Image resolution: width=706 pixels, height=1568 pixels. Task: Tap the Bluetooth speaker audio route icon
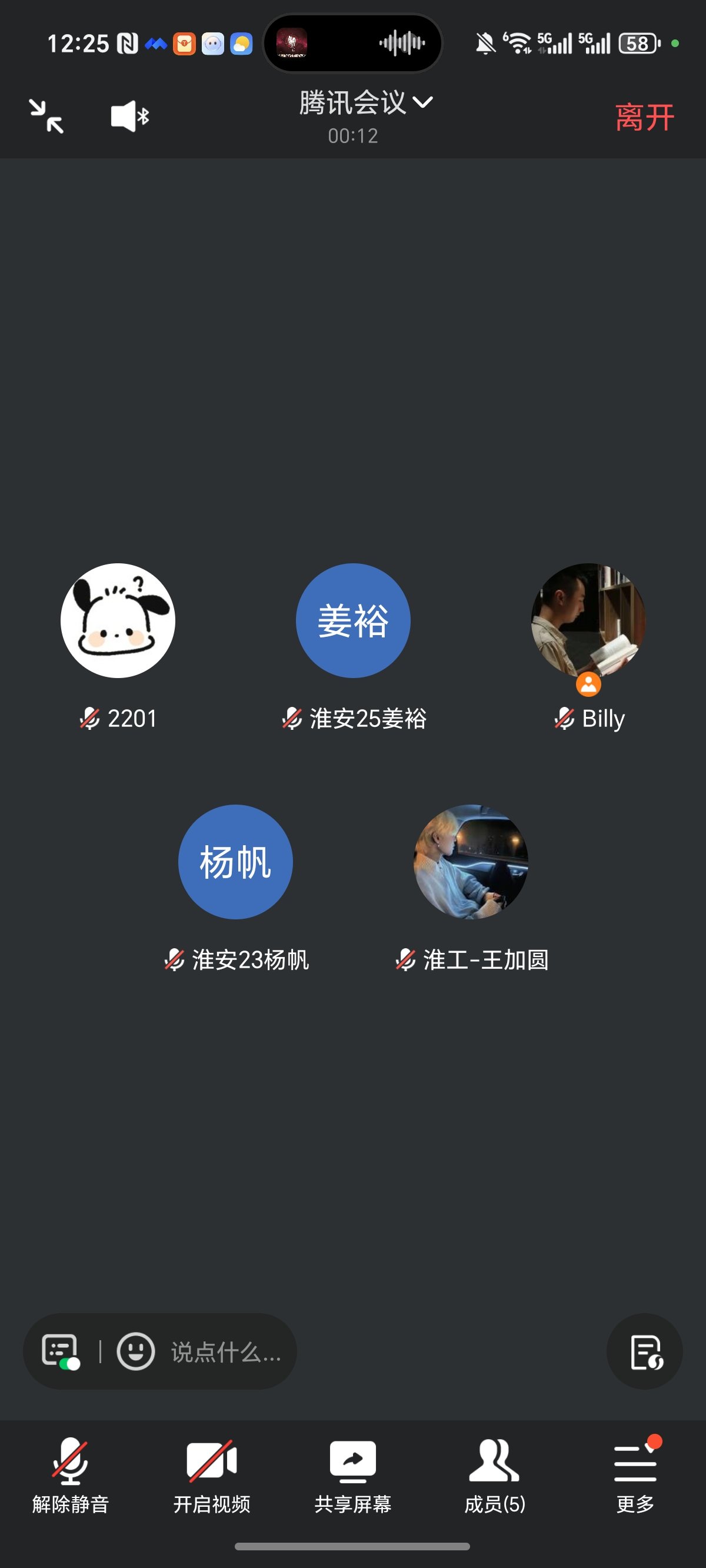point(129,115)
